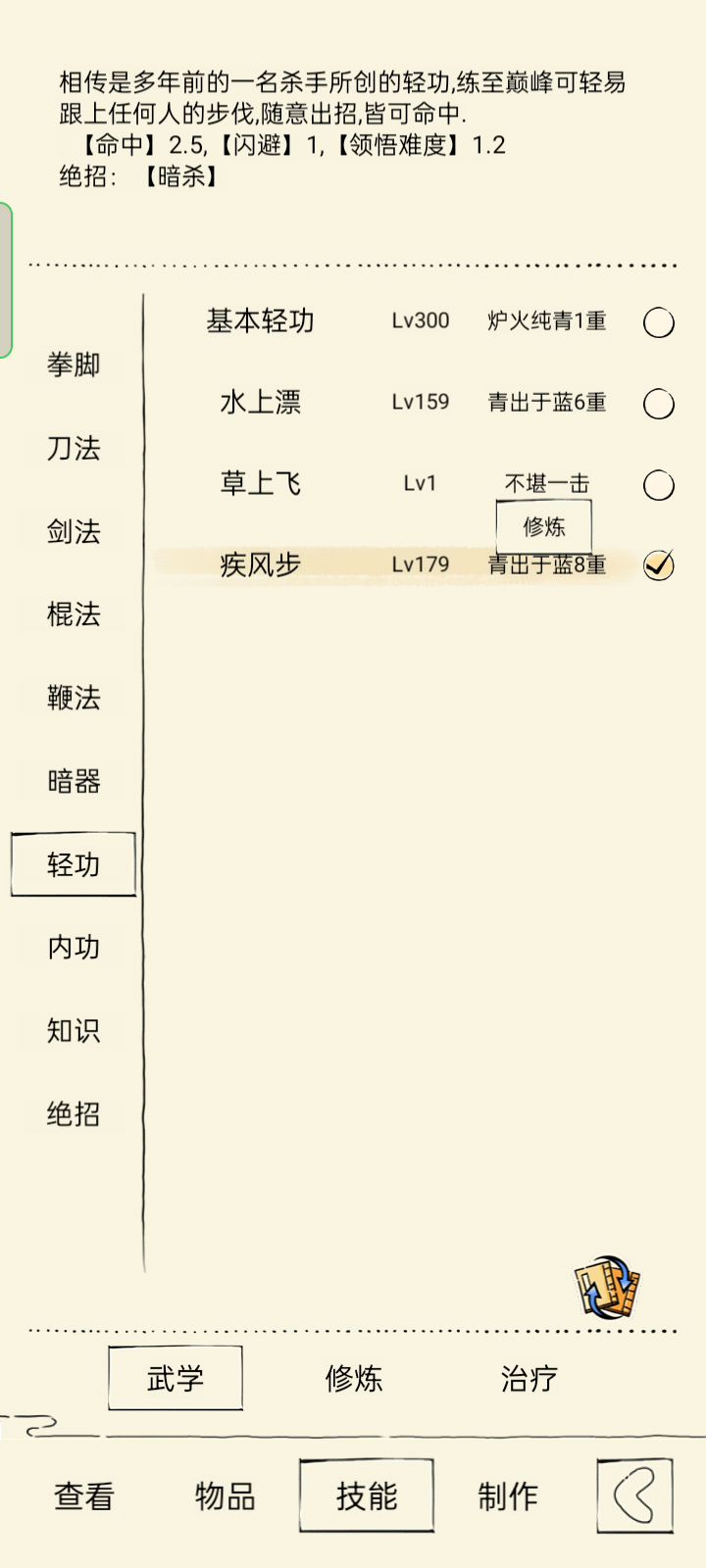Switch to the 内功 category
Image resolution: width=706 pixels, height=1568 pixels.
74,948
